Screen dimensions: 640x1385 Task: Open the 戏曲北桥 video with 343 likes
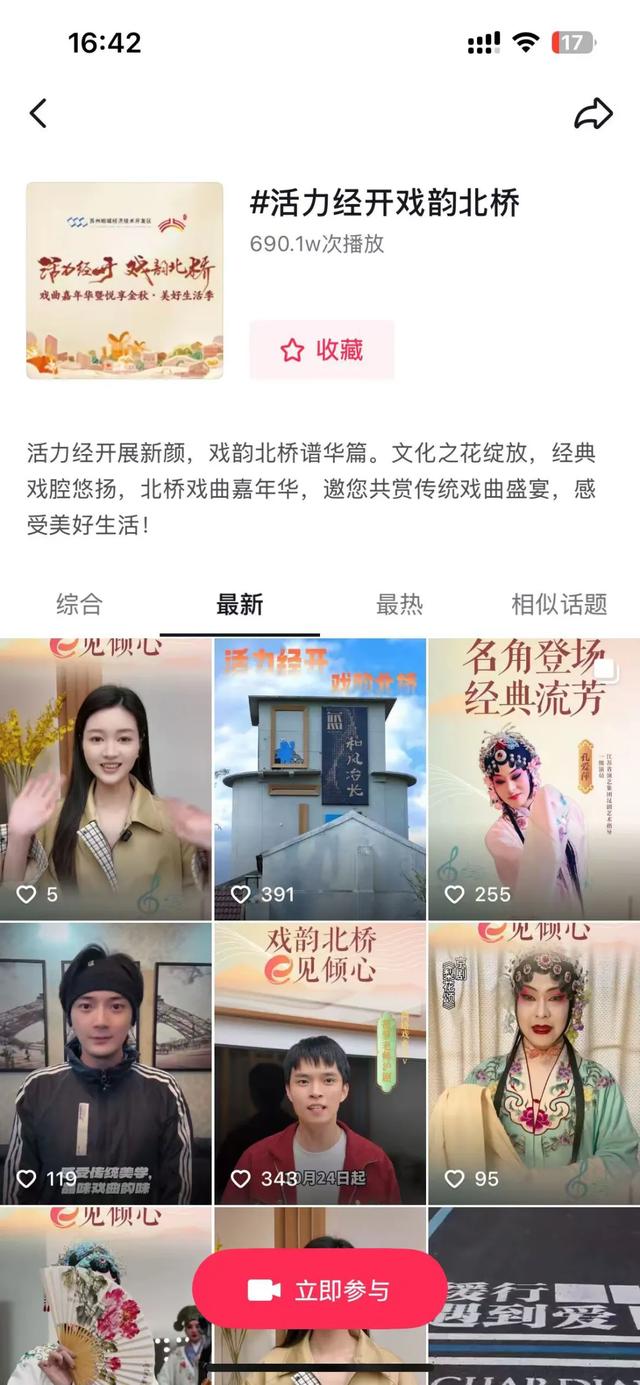pos(320,1063)
